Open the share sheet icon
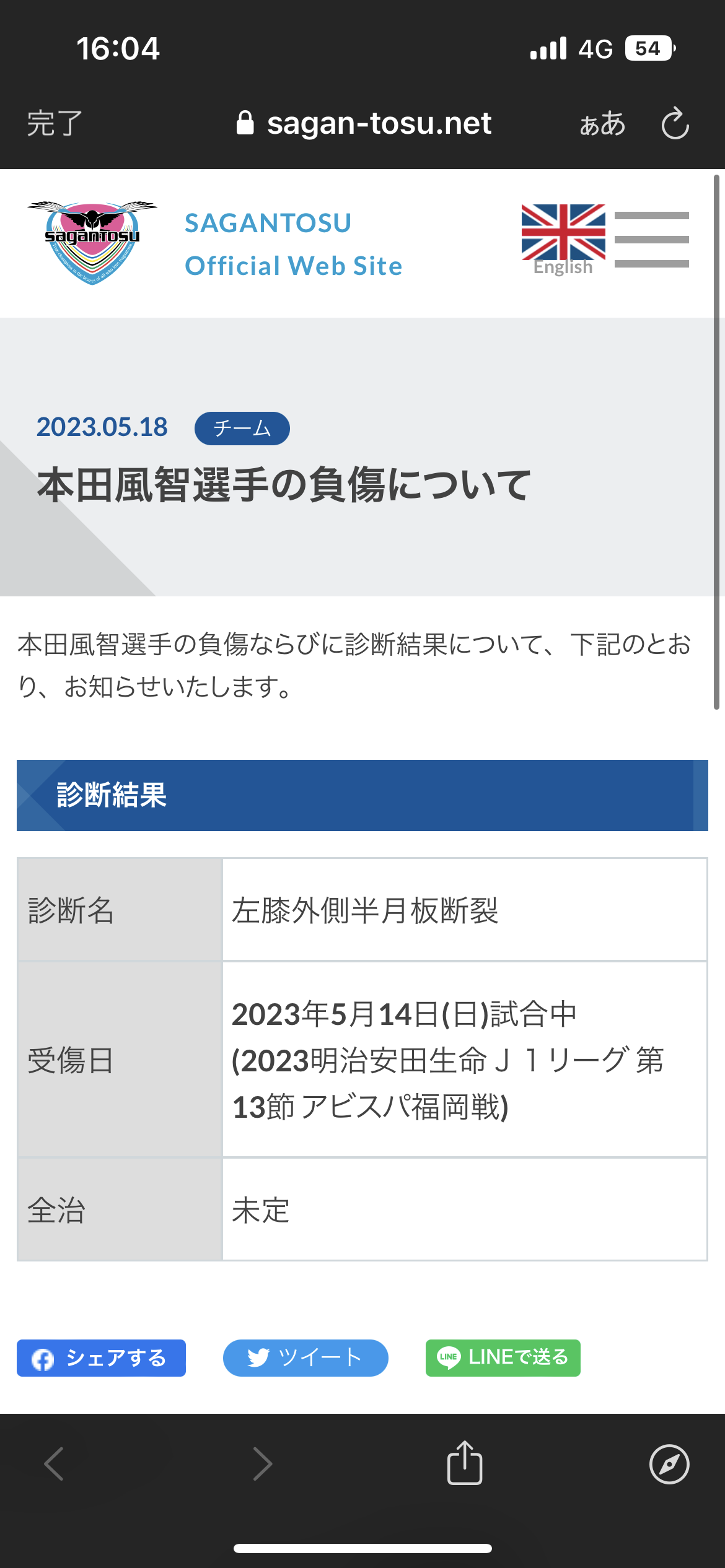This screenshot has height=1568, width=725. [x=465, y=1463]
